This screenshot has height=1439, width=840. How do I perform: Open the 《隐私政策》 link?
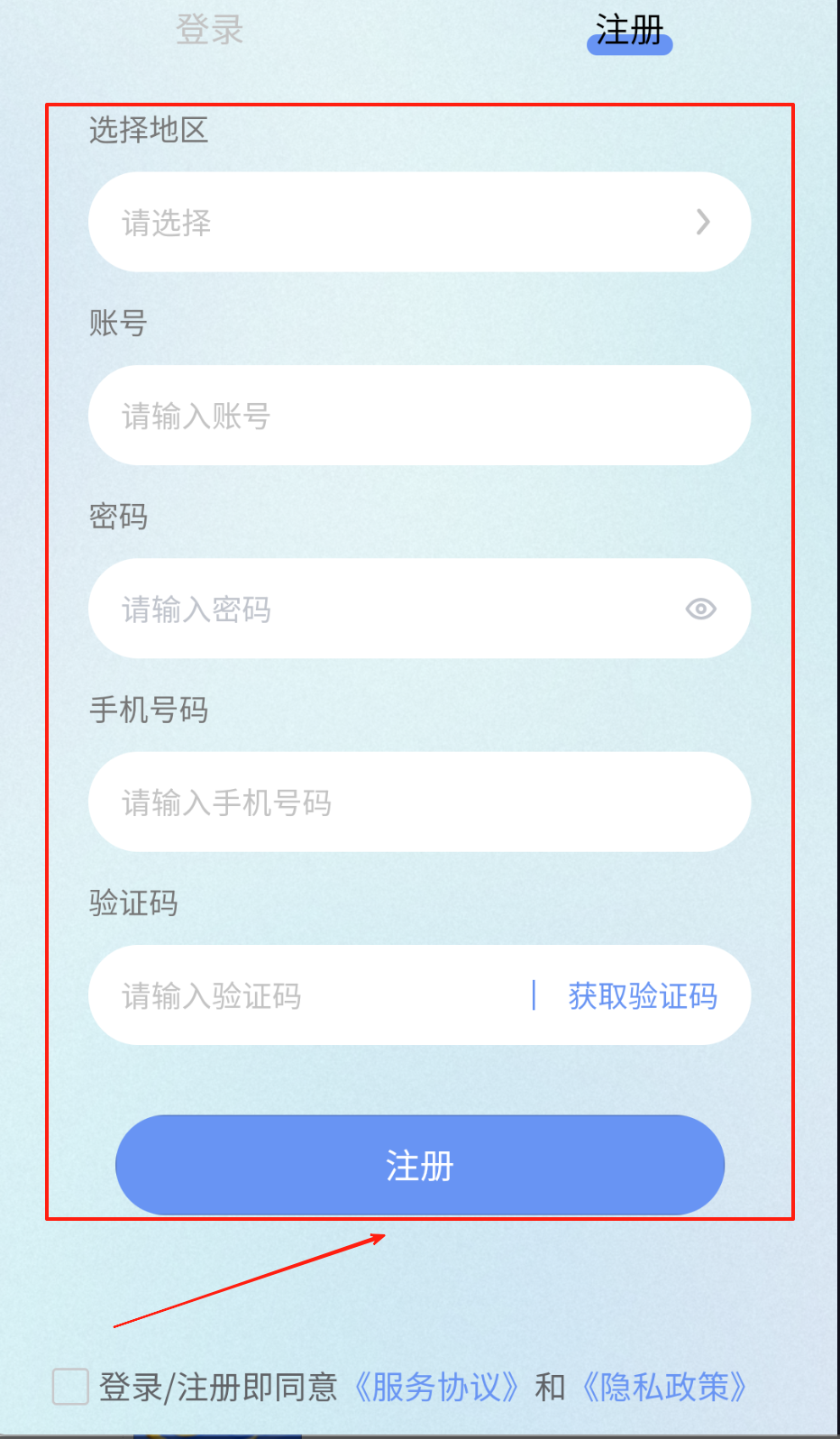tap(665, 1387)
